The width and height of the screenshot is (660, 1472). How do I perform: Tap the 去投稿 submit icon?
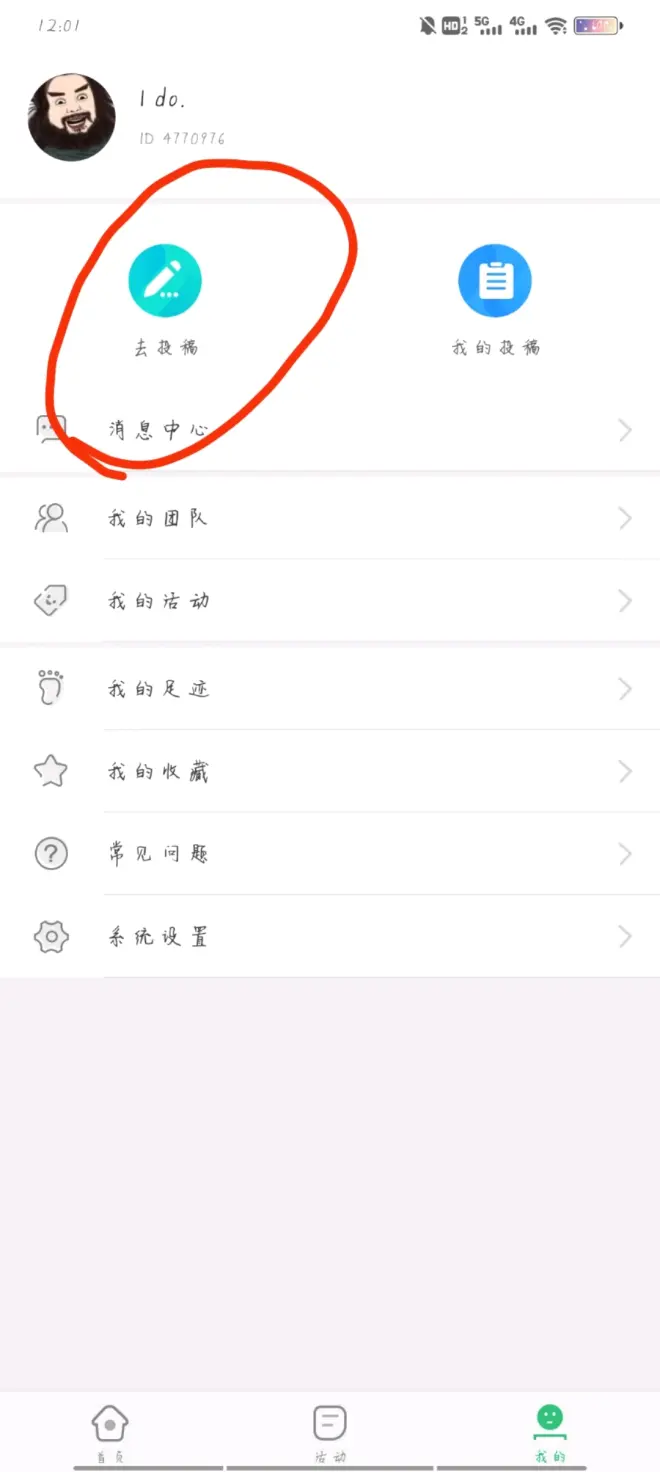(x=165, y=281)
